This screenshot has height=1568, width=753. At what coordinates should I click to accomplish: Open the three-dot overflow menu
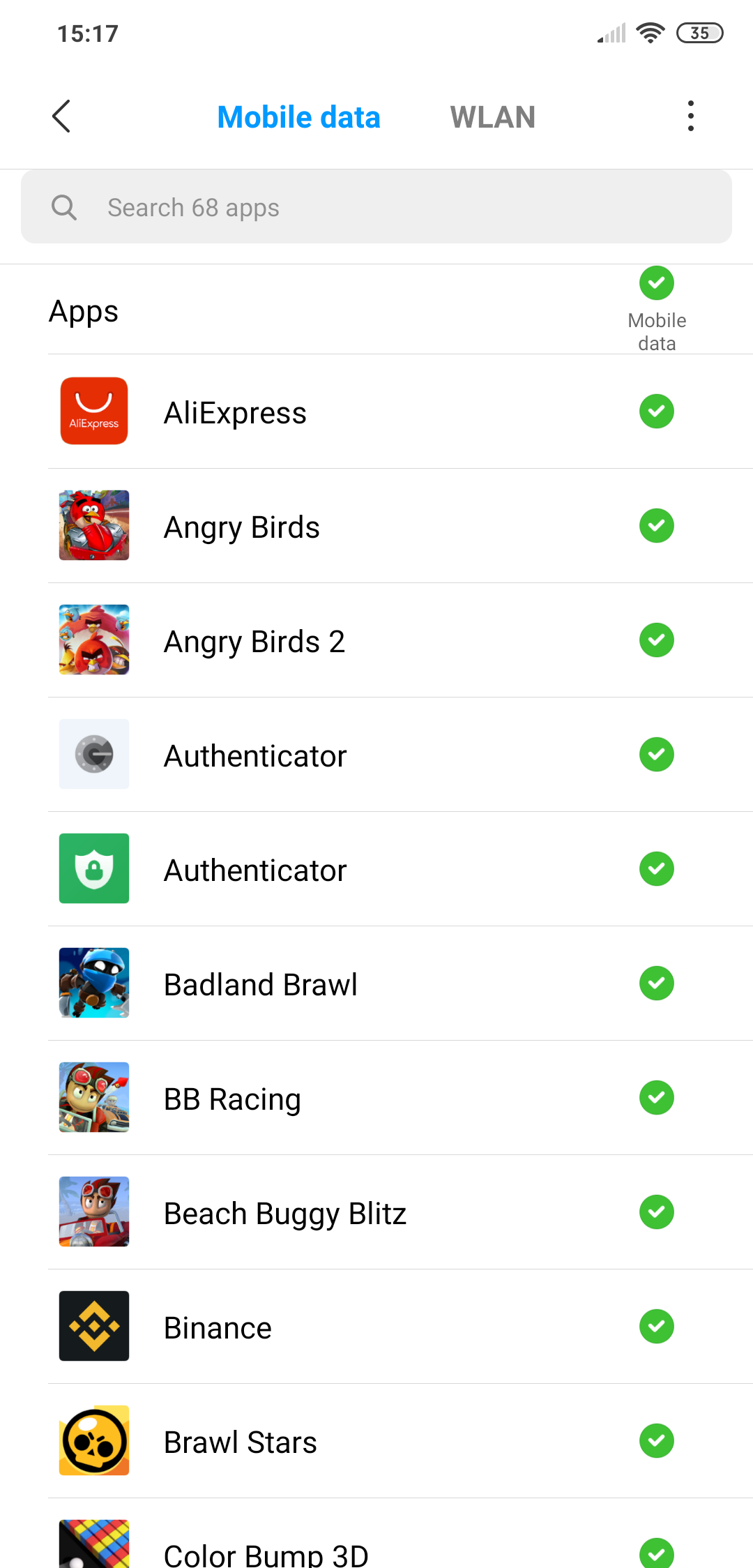tap(690, 116)
